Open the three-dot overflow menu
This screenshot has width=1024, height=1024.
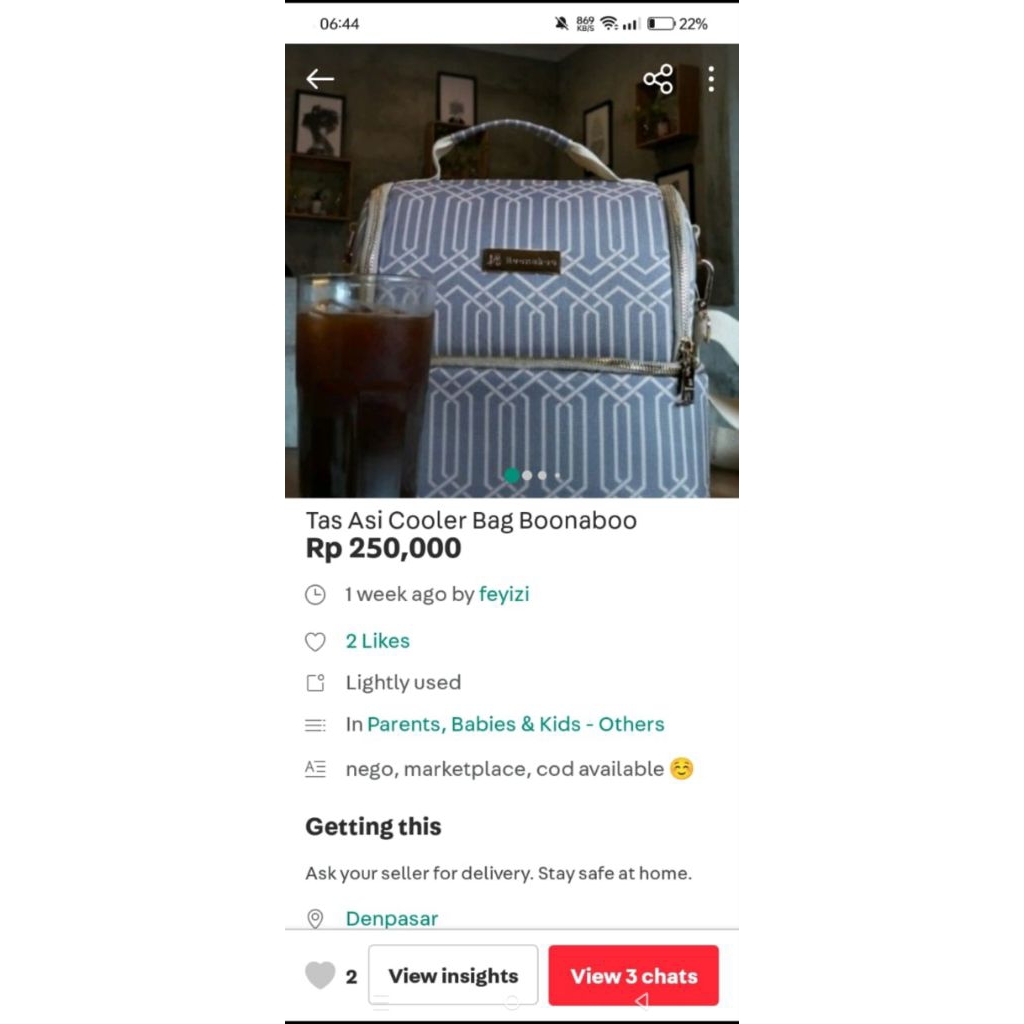click(711, 79)
